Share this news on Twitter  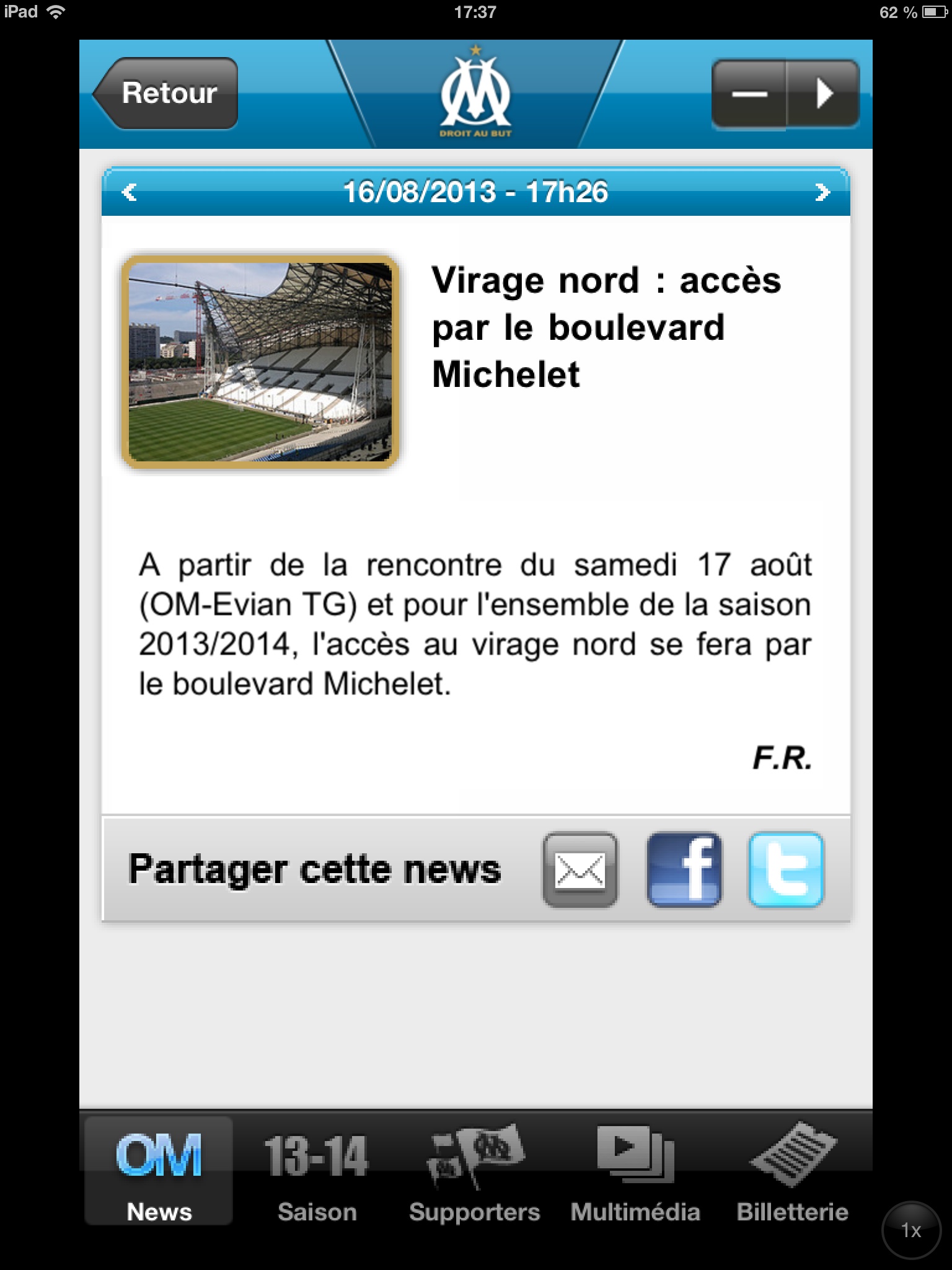(x=786, y=870)
